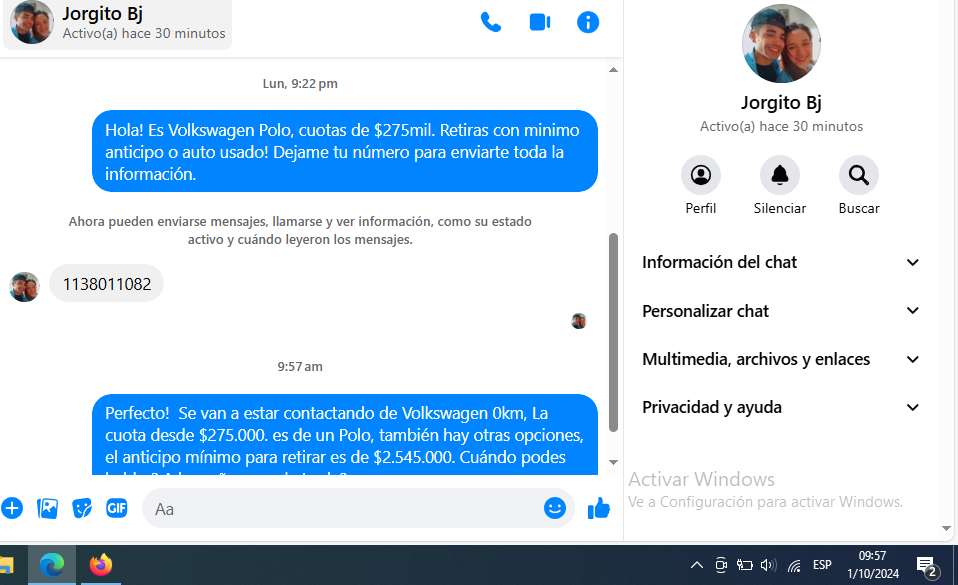Start a voice call with Jorgito Bj
The image size is (958, 585).
coord(491,22)
